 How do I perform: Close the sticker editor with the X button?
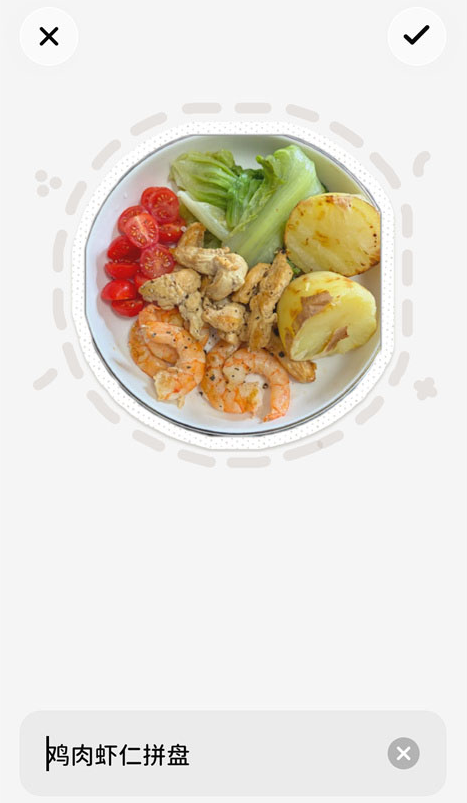(x=49, y=36)
